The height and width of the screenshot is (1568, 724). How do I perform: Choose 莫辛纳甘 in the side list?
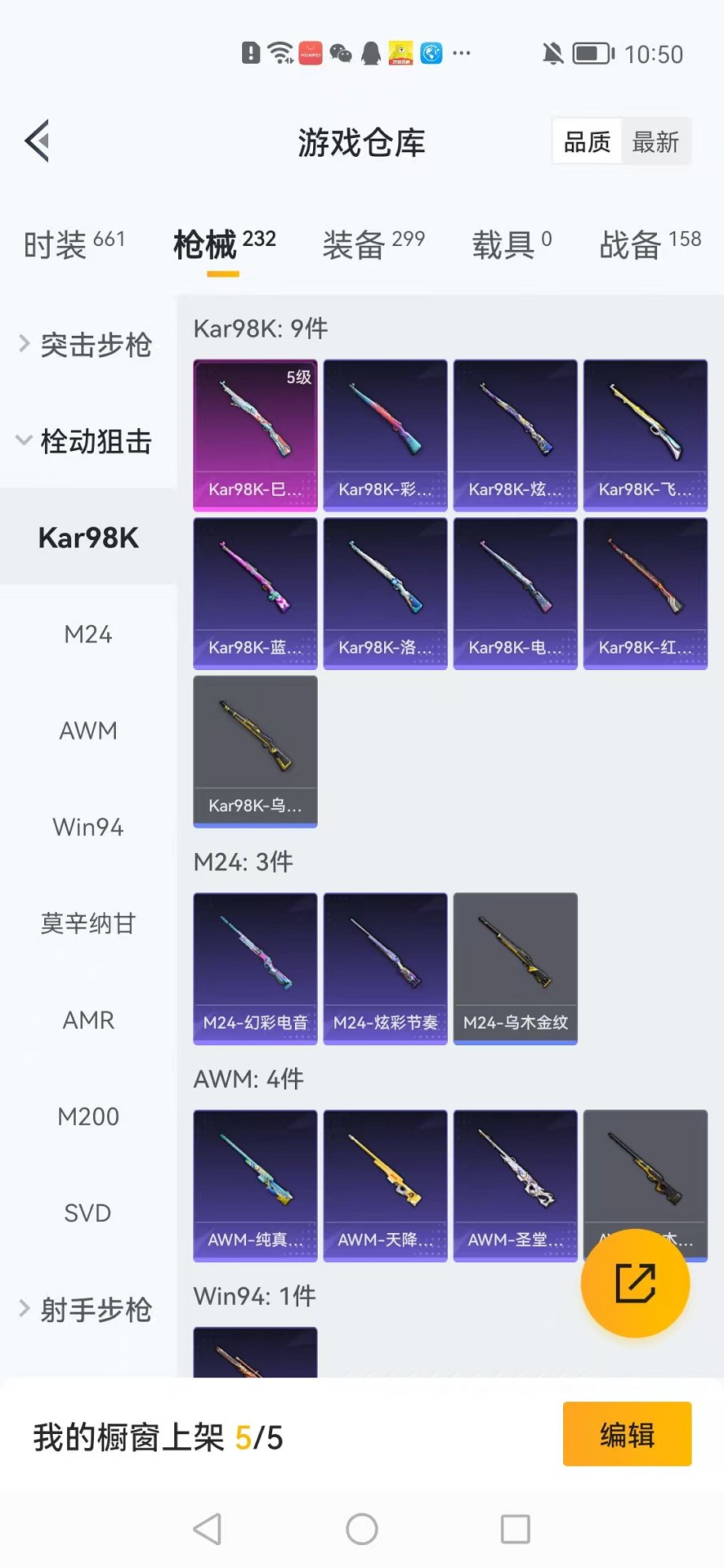click(88, 923)
